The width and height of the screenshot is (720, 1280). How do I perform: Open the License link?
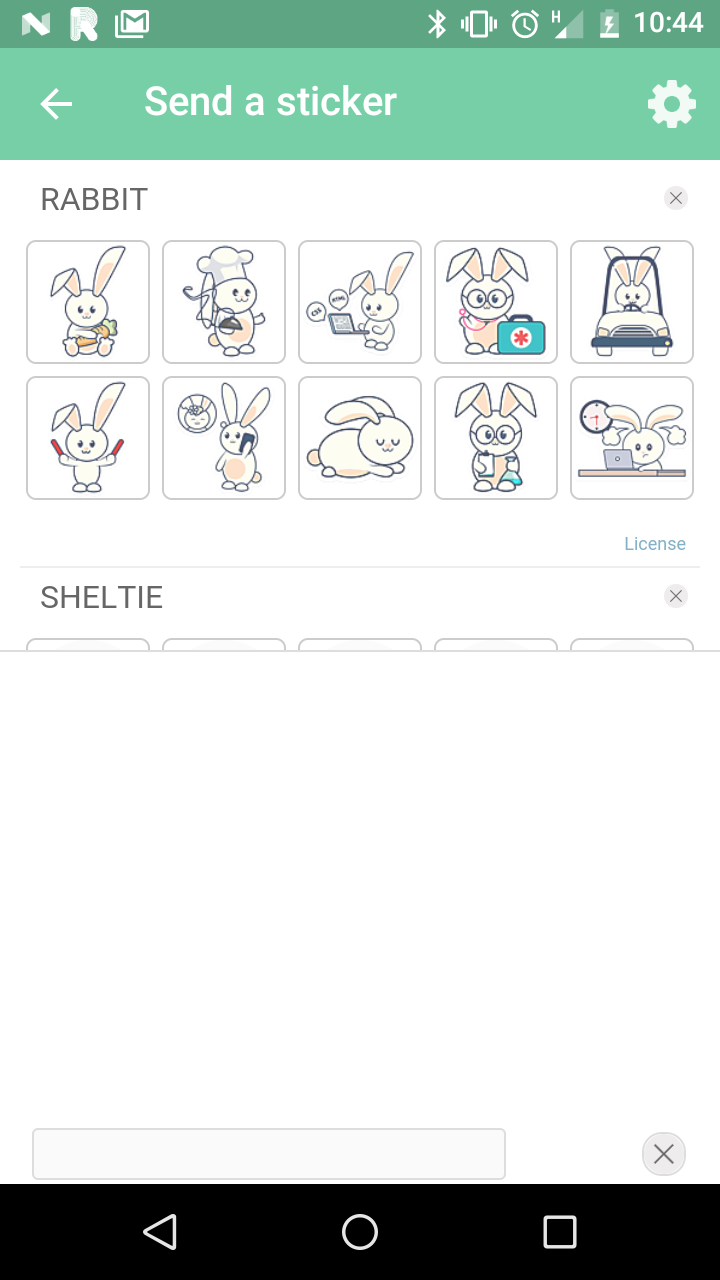pos(655,543)
